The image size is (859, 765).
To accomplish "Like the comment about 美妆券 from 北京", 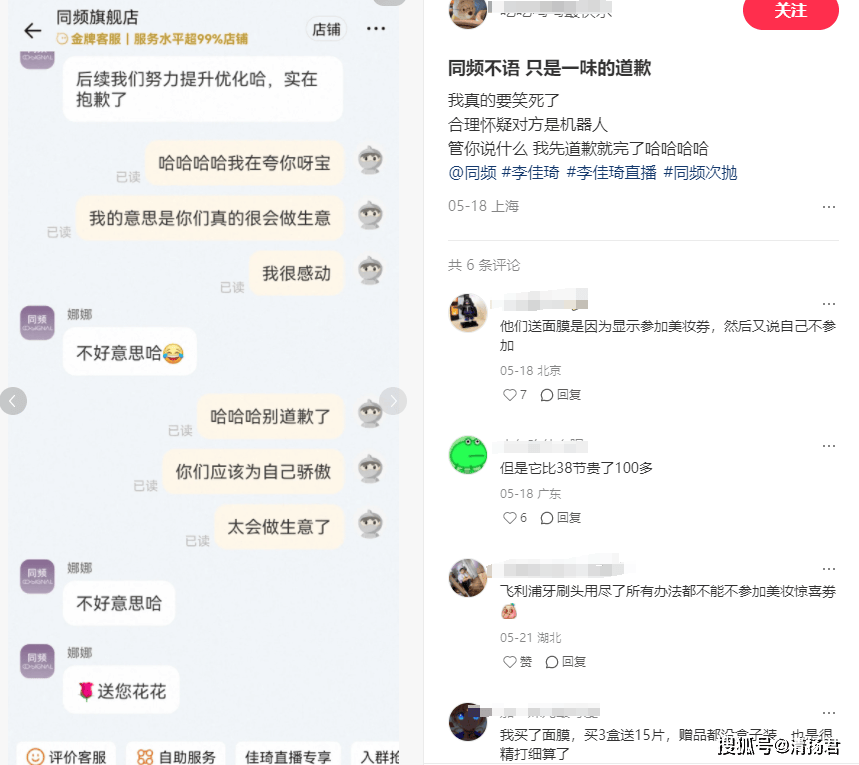I will pyautogui.click(x=514, y=395).
